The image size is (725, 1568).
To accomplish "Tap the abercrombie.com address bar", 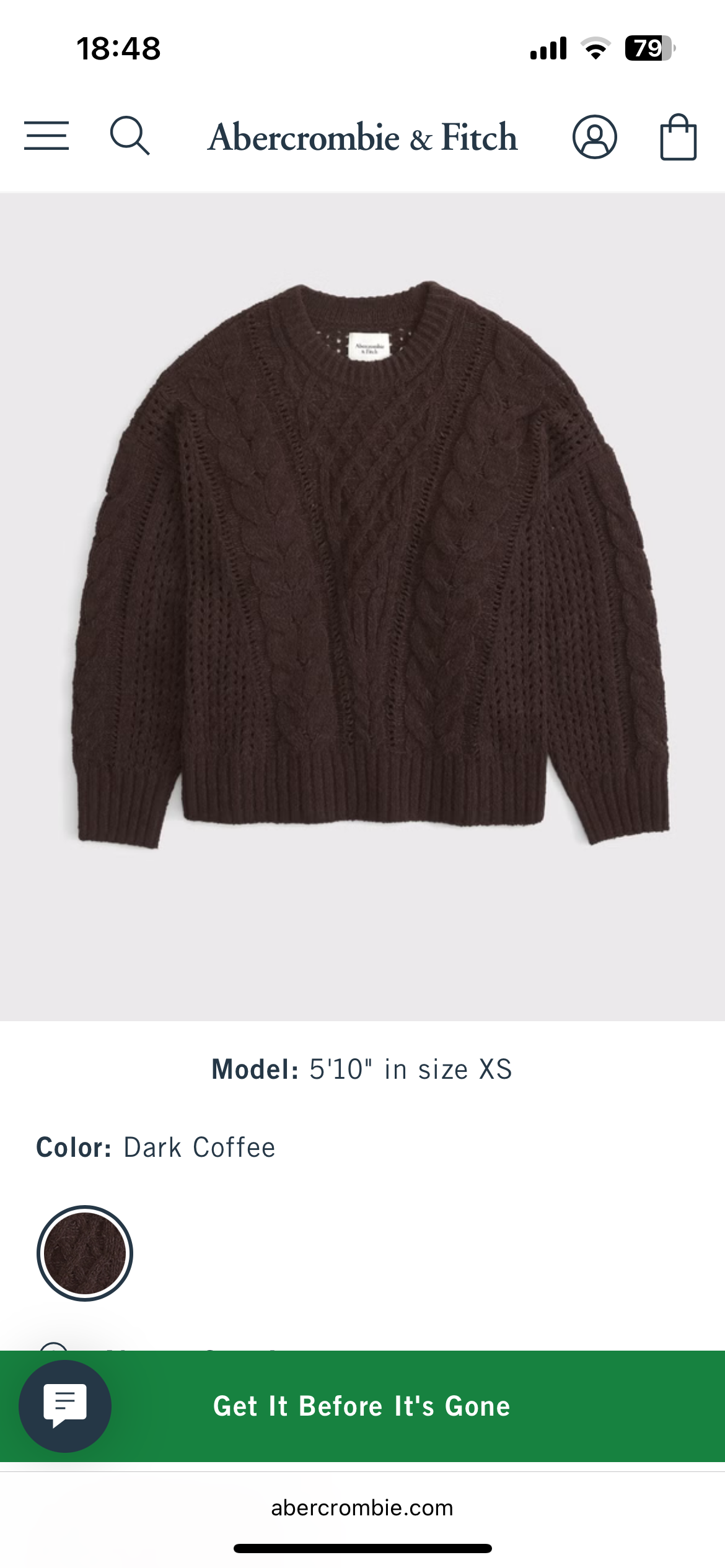I will click(362, 1507).
